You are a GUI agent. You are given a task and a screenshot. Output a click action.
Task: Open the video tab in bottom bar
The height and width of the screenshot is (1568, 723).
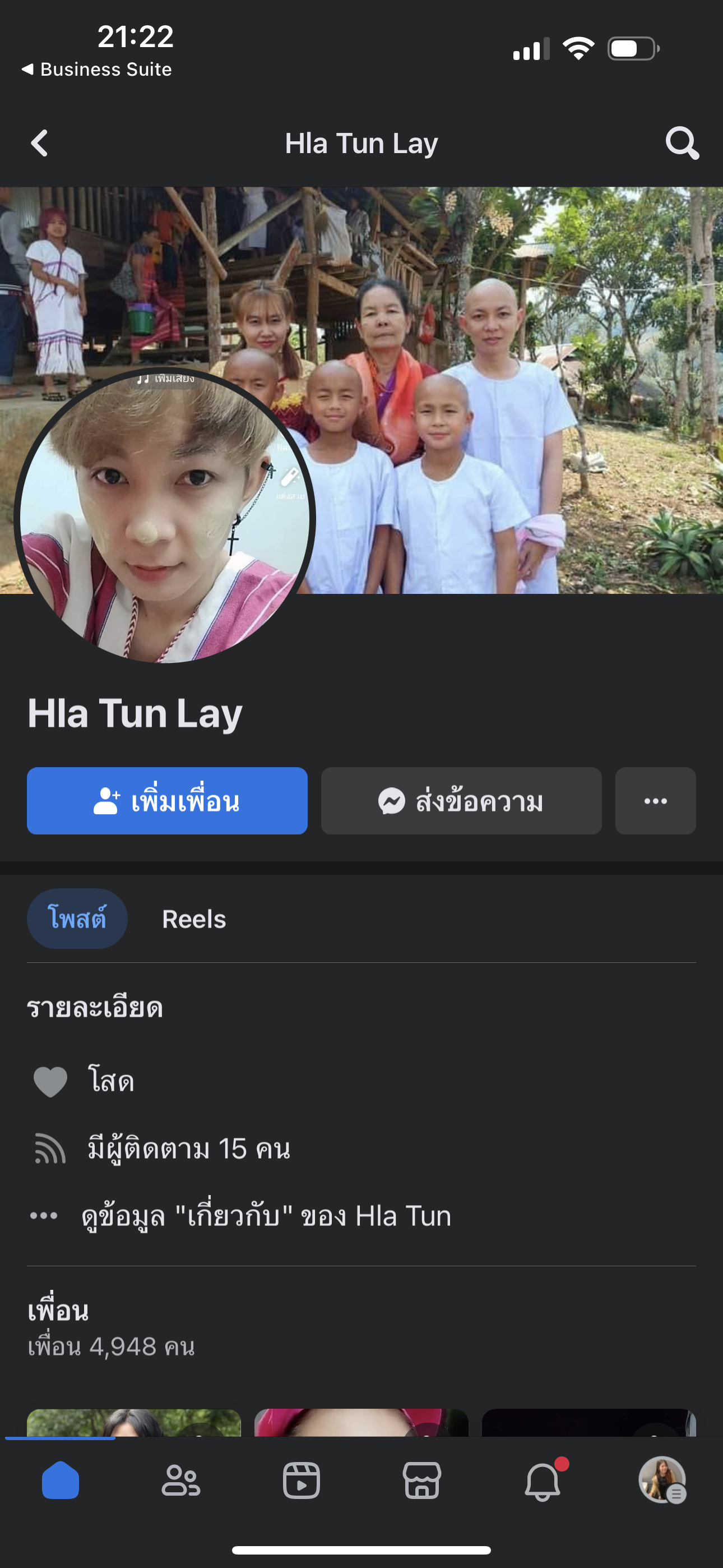302,1481
